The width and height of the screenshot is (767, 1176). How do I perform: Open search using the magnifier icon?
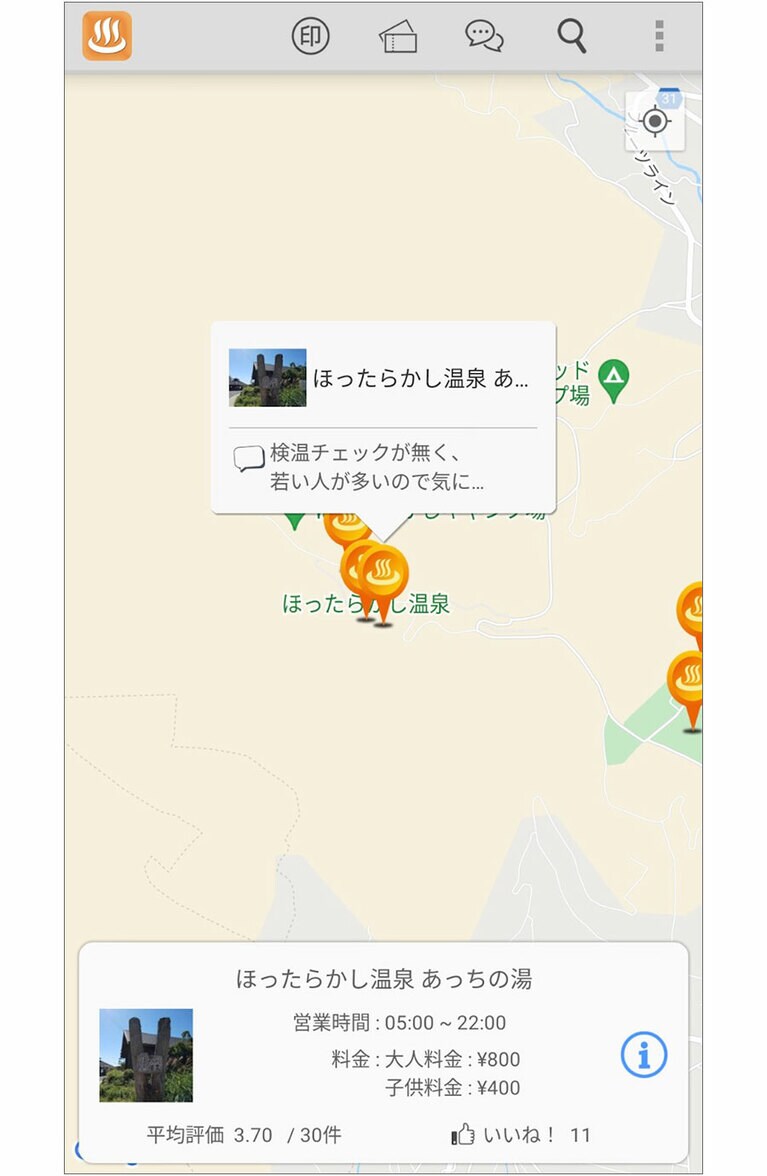pos(571,37)
